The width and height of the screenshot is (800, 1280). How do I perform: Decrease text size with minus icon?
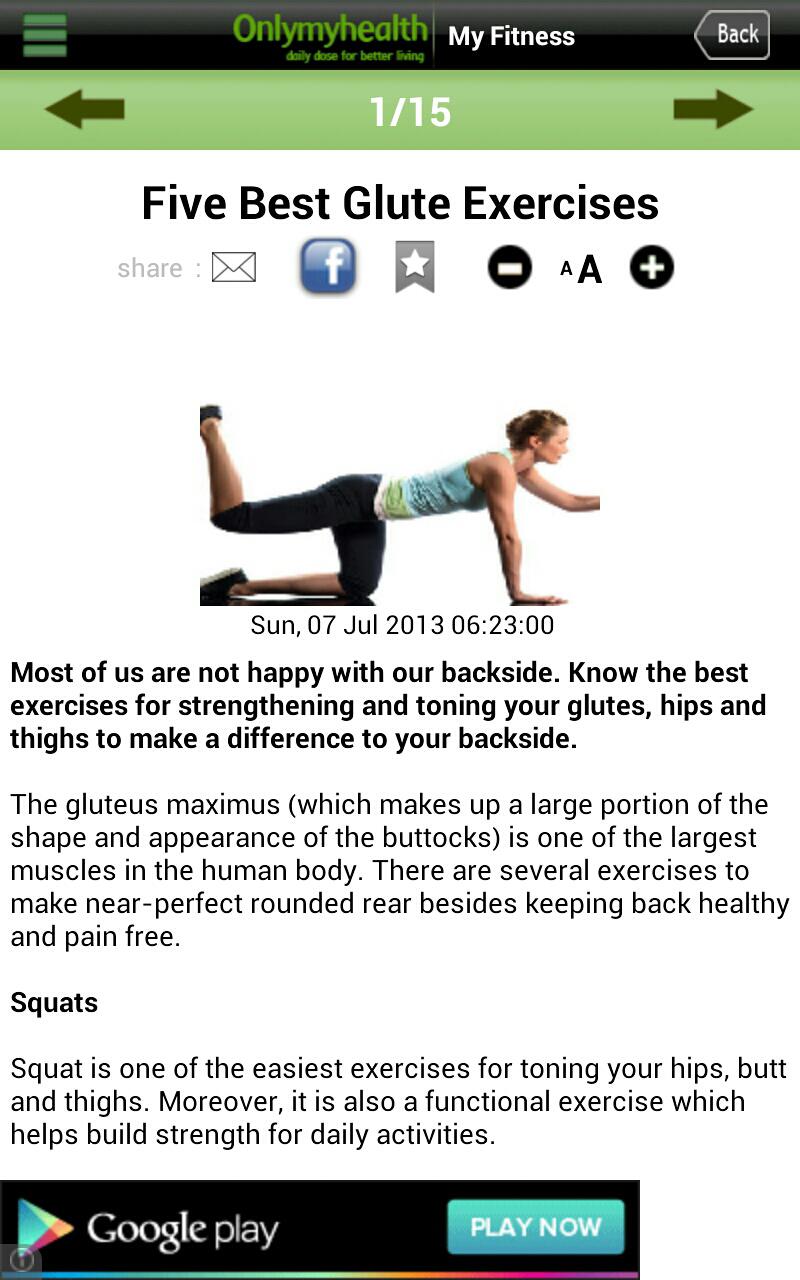pos(509,267)
